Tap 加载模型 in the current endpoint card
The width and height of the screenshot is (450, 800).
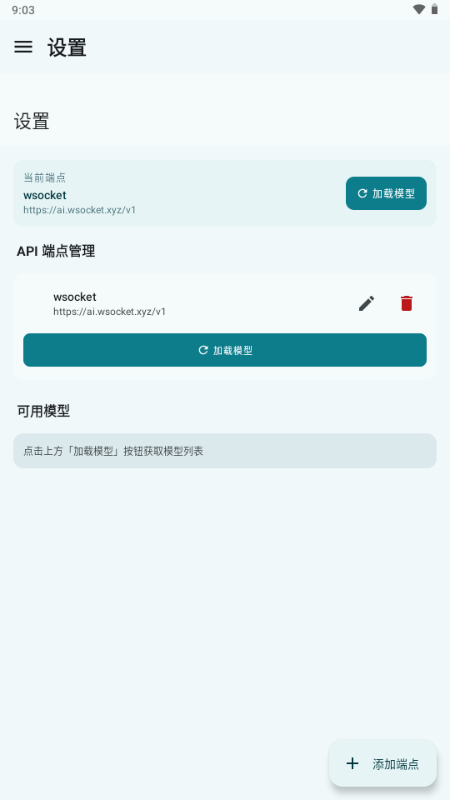[386, 193]
